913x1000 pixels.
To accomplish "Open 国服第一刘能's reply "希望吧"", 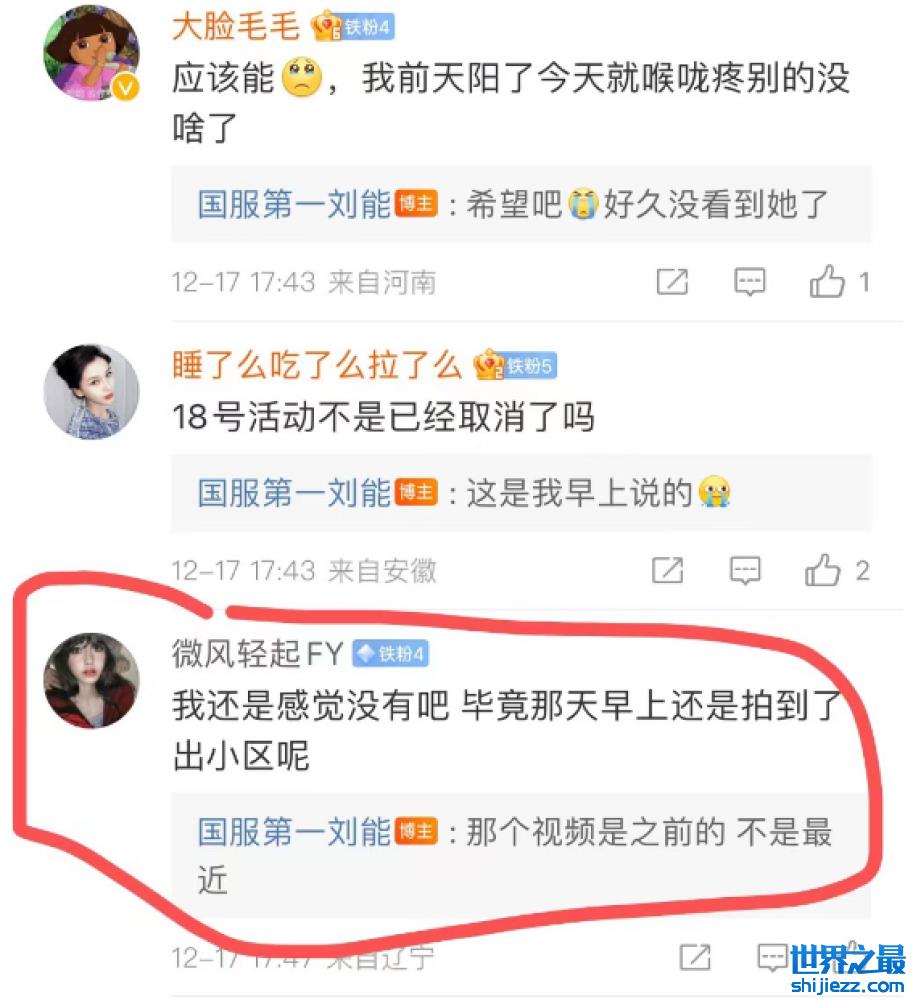I will (x=520, y=204).
